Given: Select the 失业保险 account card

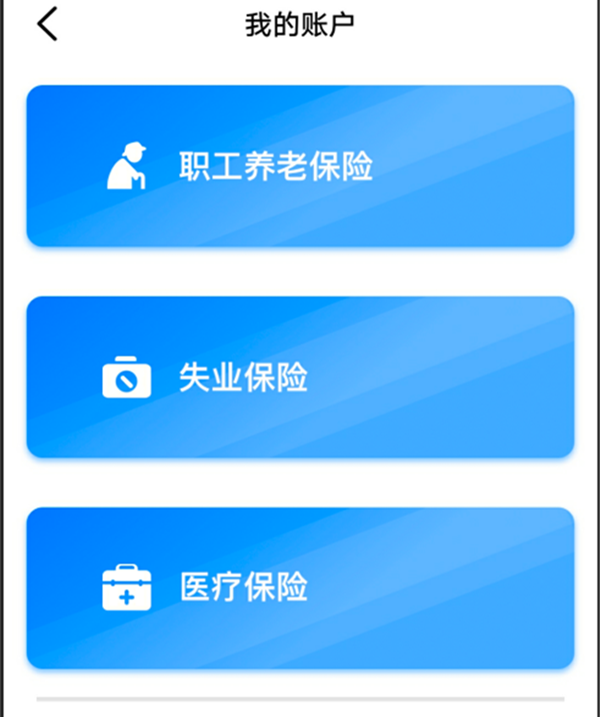Looking at the screenshot, I should pyautogui.click(x=300, y=377).
